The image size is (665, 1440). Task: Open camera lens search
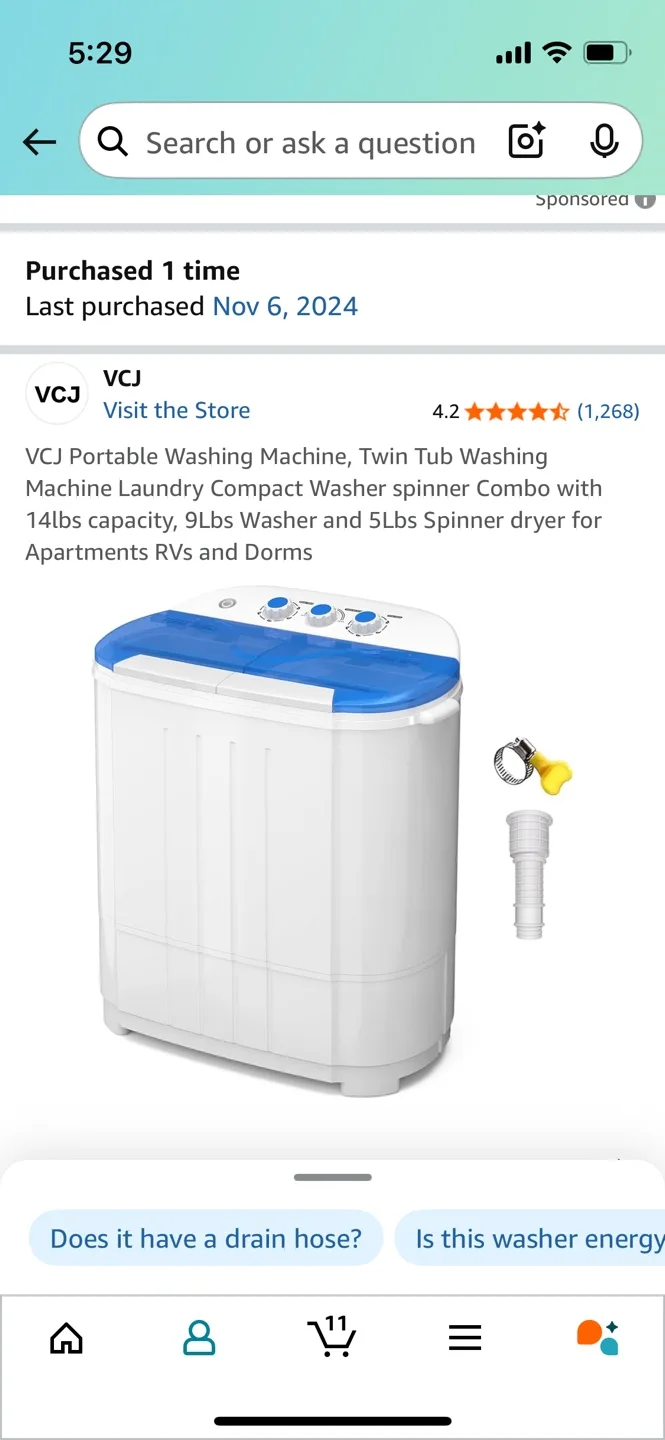pos(527,143)
